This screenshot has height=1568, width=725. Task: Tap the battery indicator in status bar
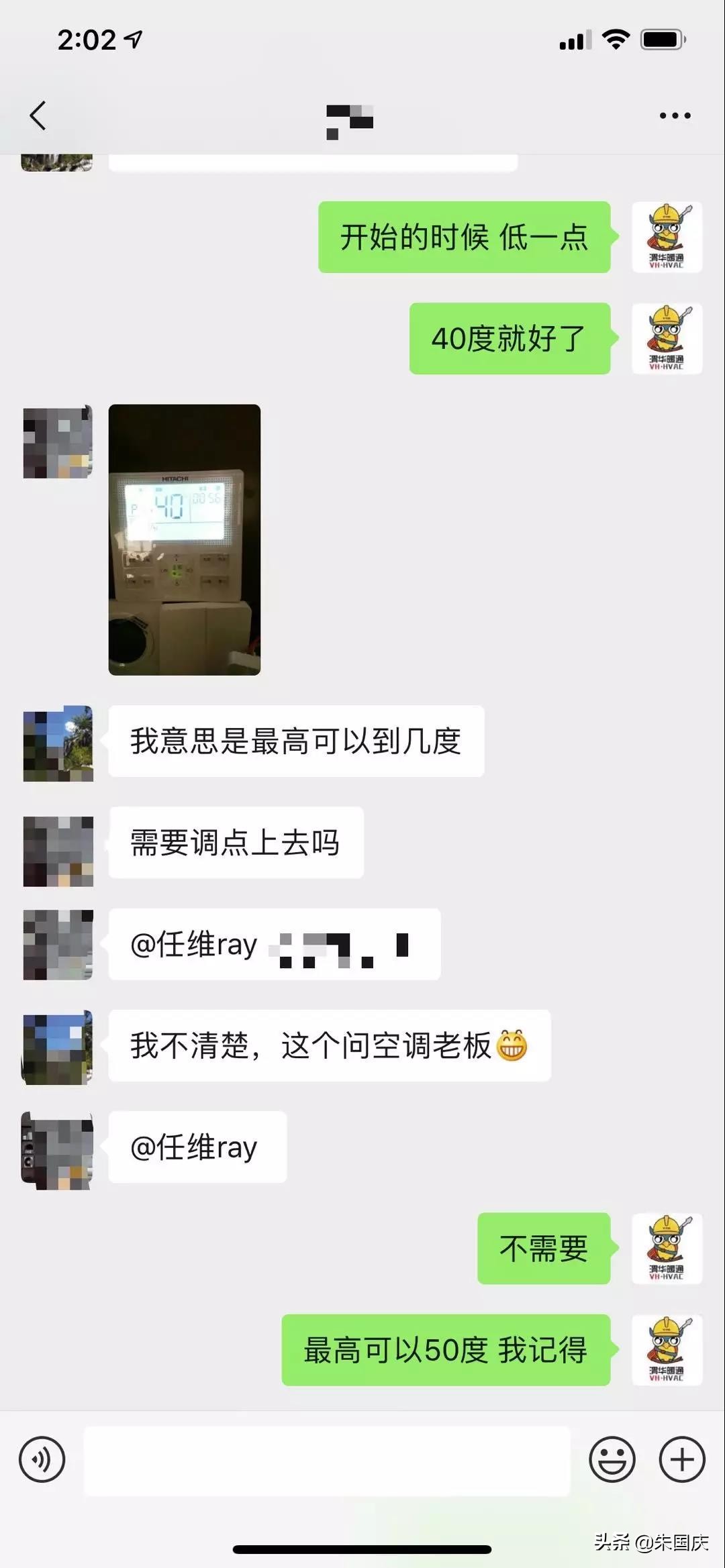coord(662,40)
